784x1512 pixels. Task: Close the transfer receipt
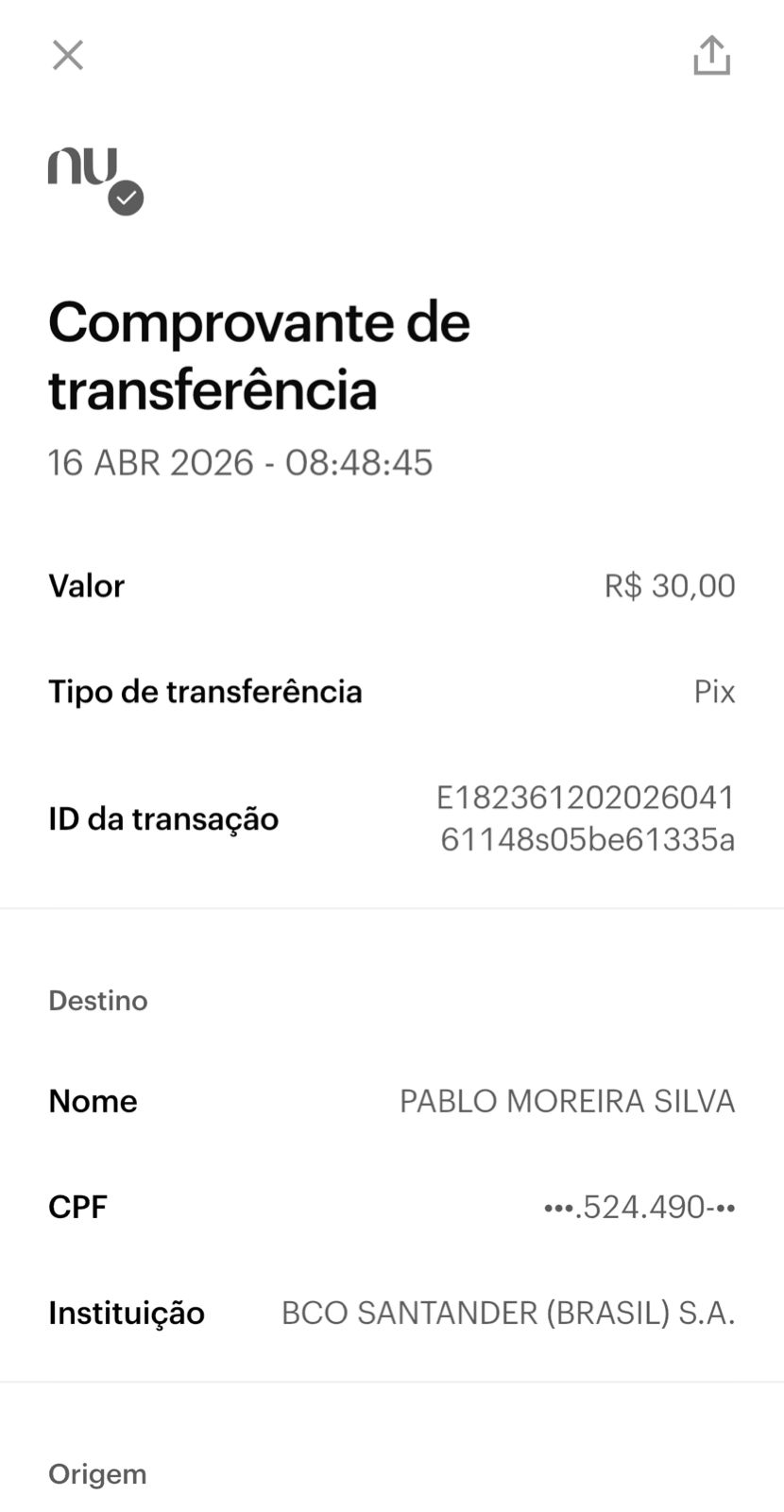coord(68,56)
